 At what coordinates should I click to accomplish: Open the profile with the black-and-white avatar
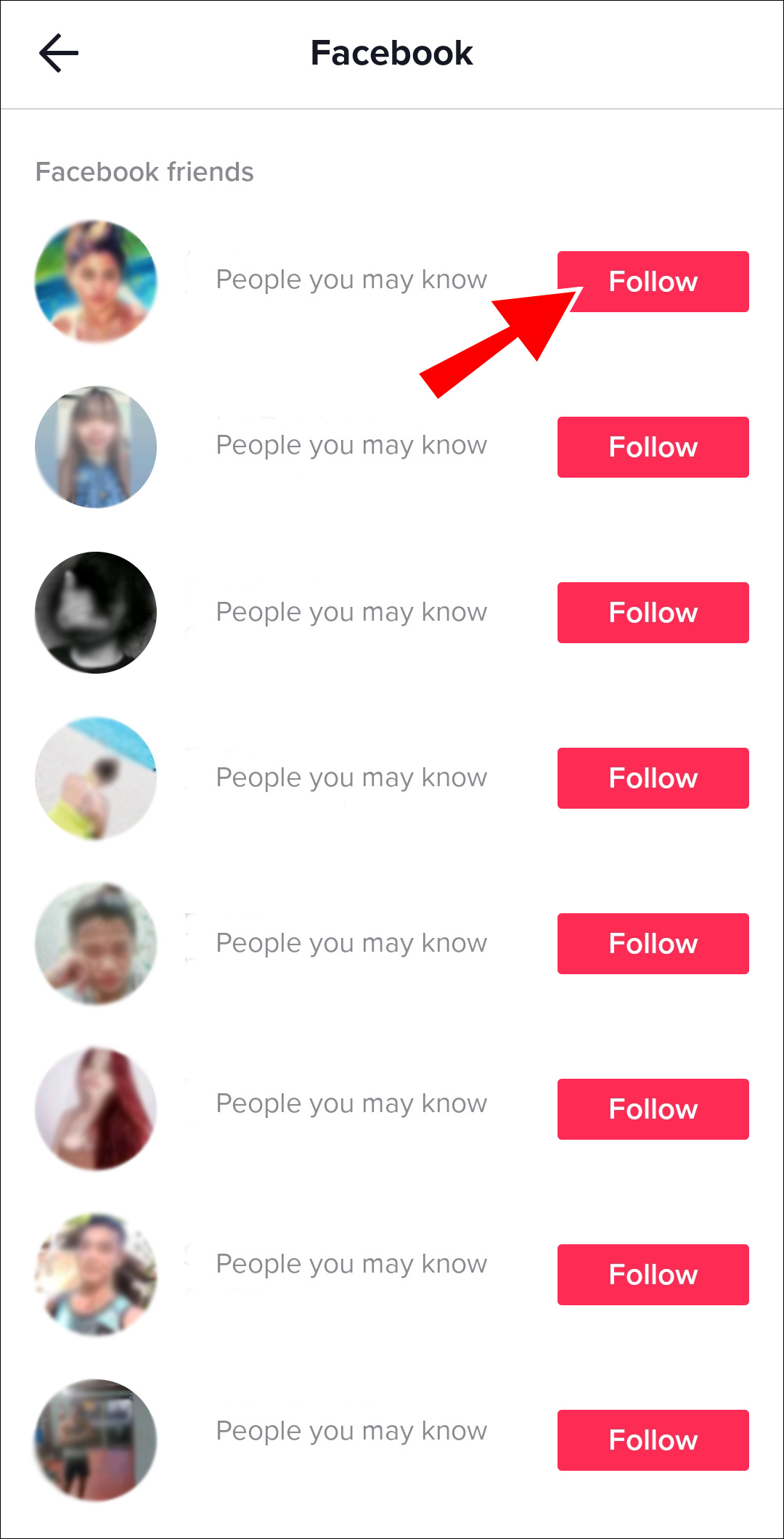96,613
